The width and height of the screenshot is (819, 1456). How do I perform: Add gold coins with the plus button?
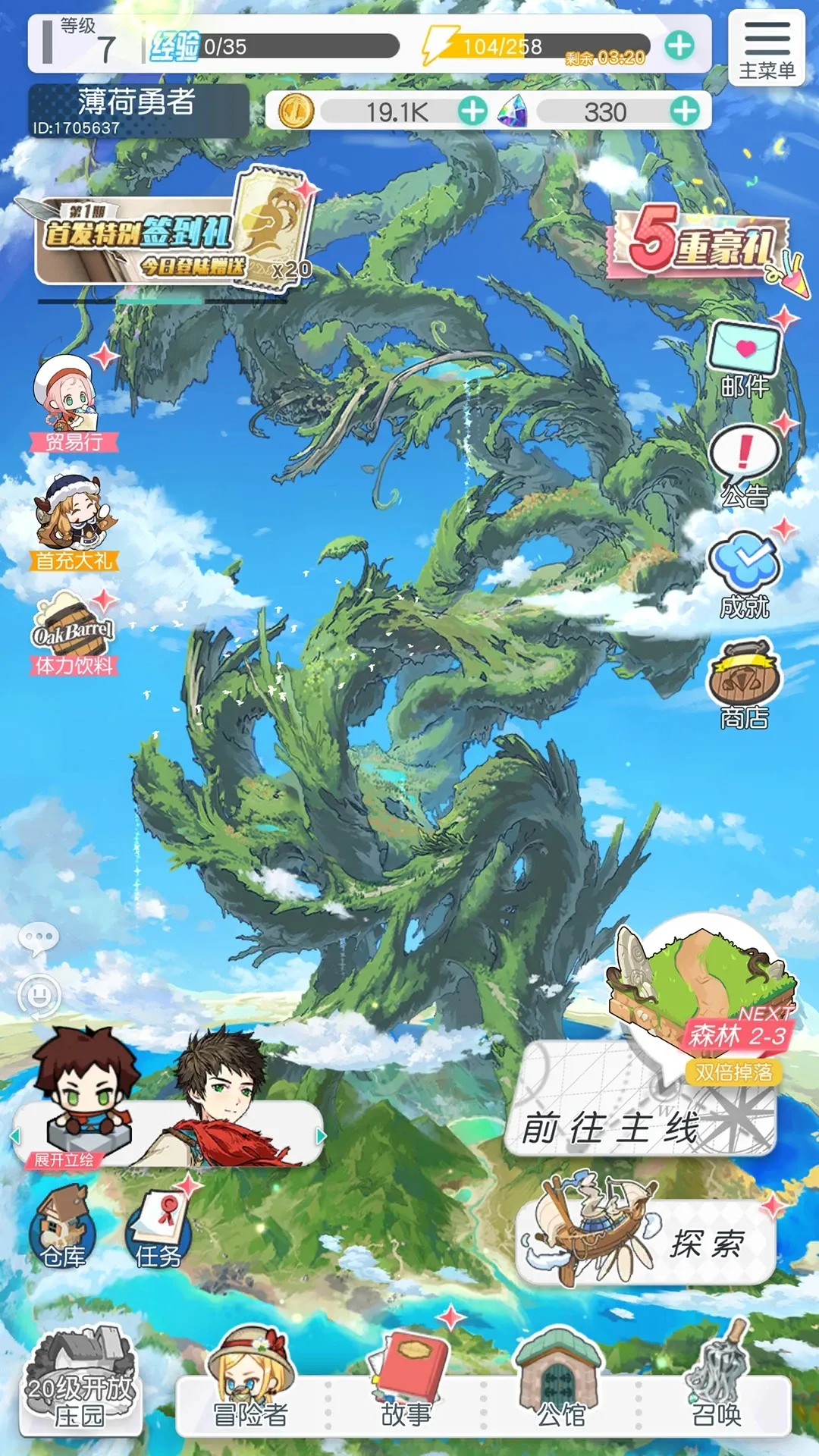(472, 112)
